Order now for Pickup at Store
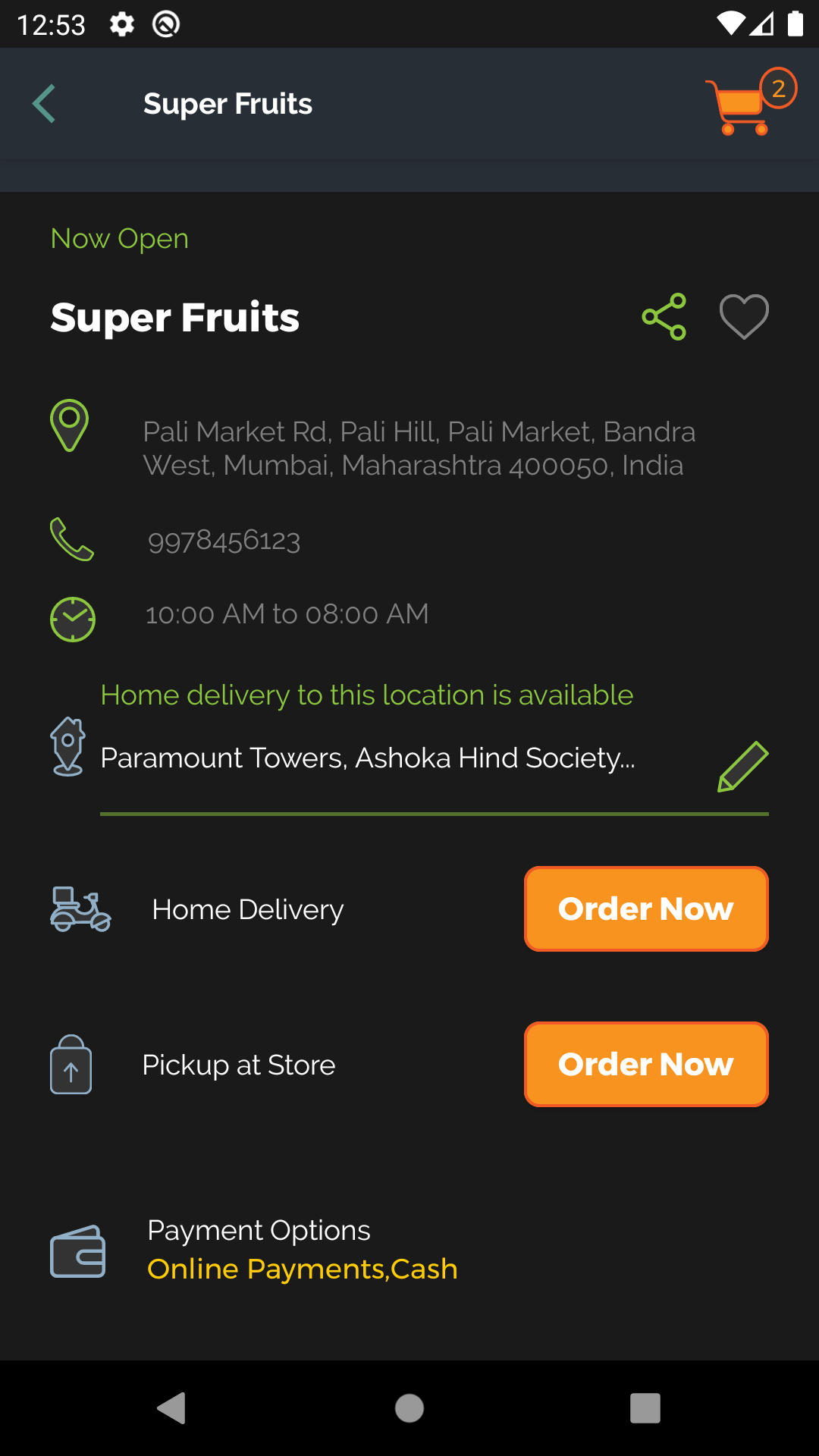The height and width of the screenshot is (1456, 819). (x=646, y=1065)
